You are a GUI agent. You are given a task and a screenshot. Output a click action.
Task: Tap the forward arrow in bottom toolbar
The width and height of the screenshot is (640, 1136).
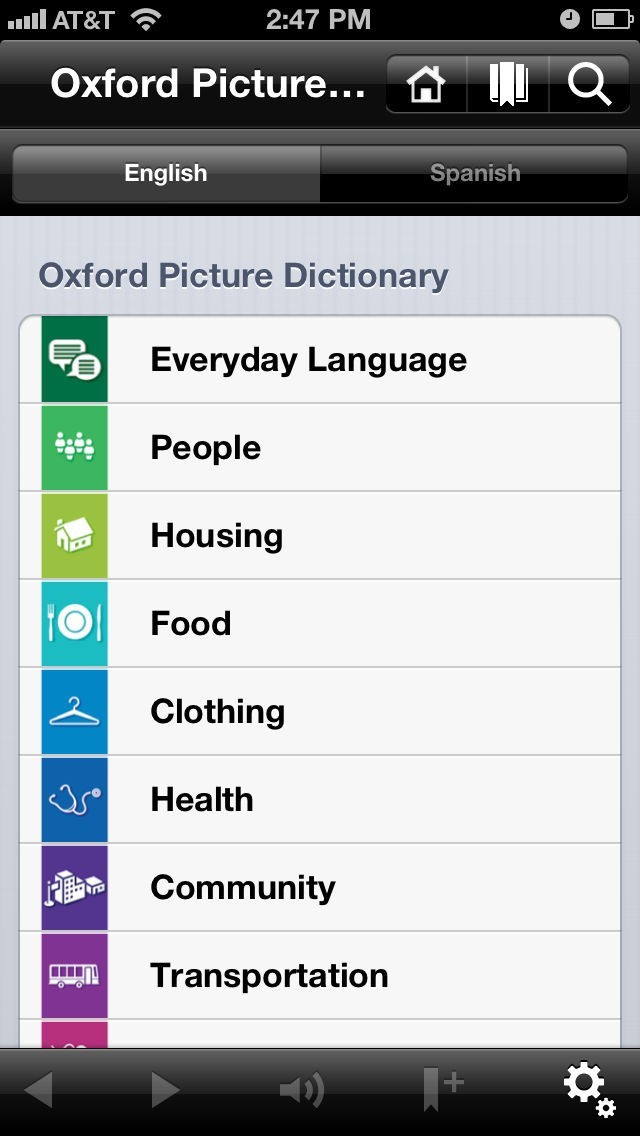(x=165, y=1089)
